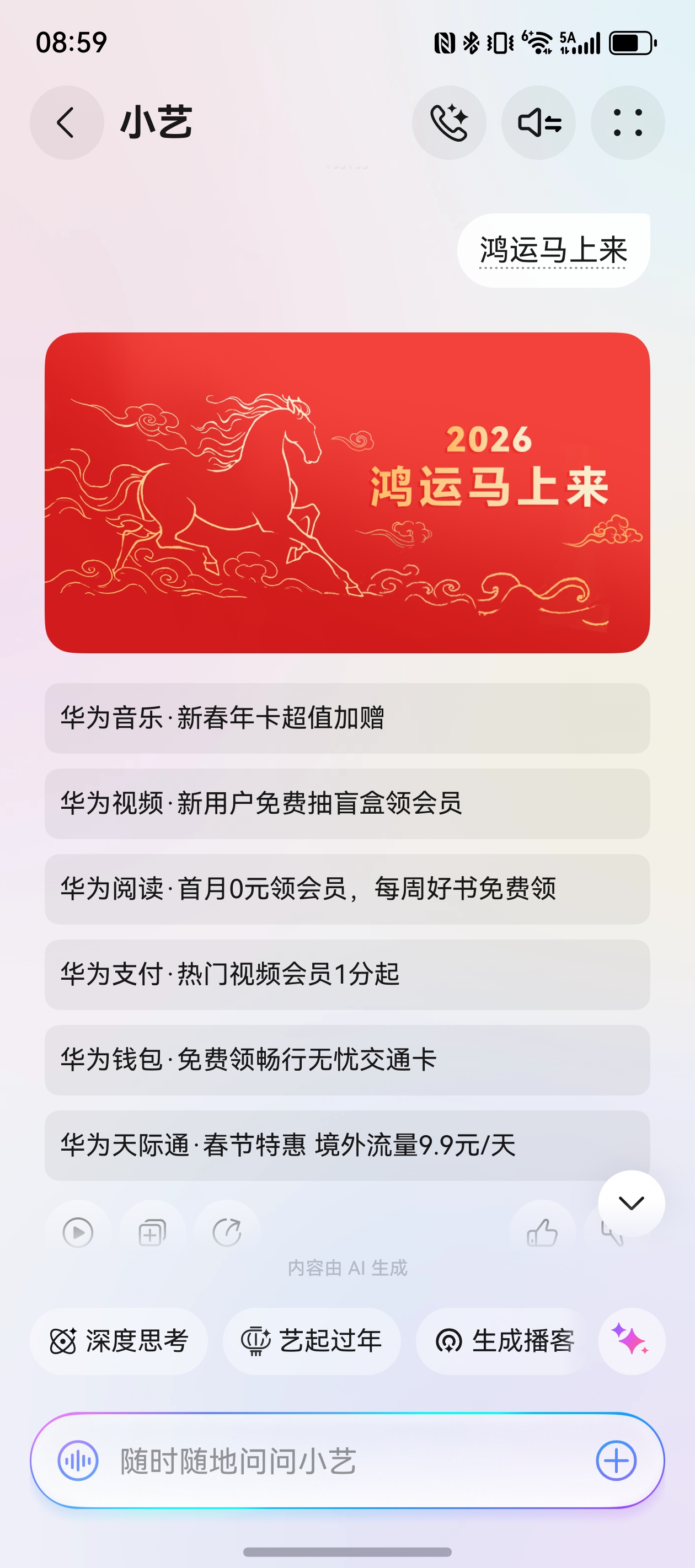Toggle the voice broadcast speaker icon
The height and width of the screenshot is (1568, 695).
click(x=538, y=123)
